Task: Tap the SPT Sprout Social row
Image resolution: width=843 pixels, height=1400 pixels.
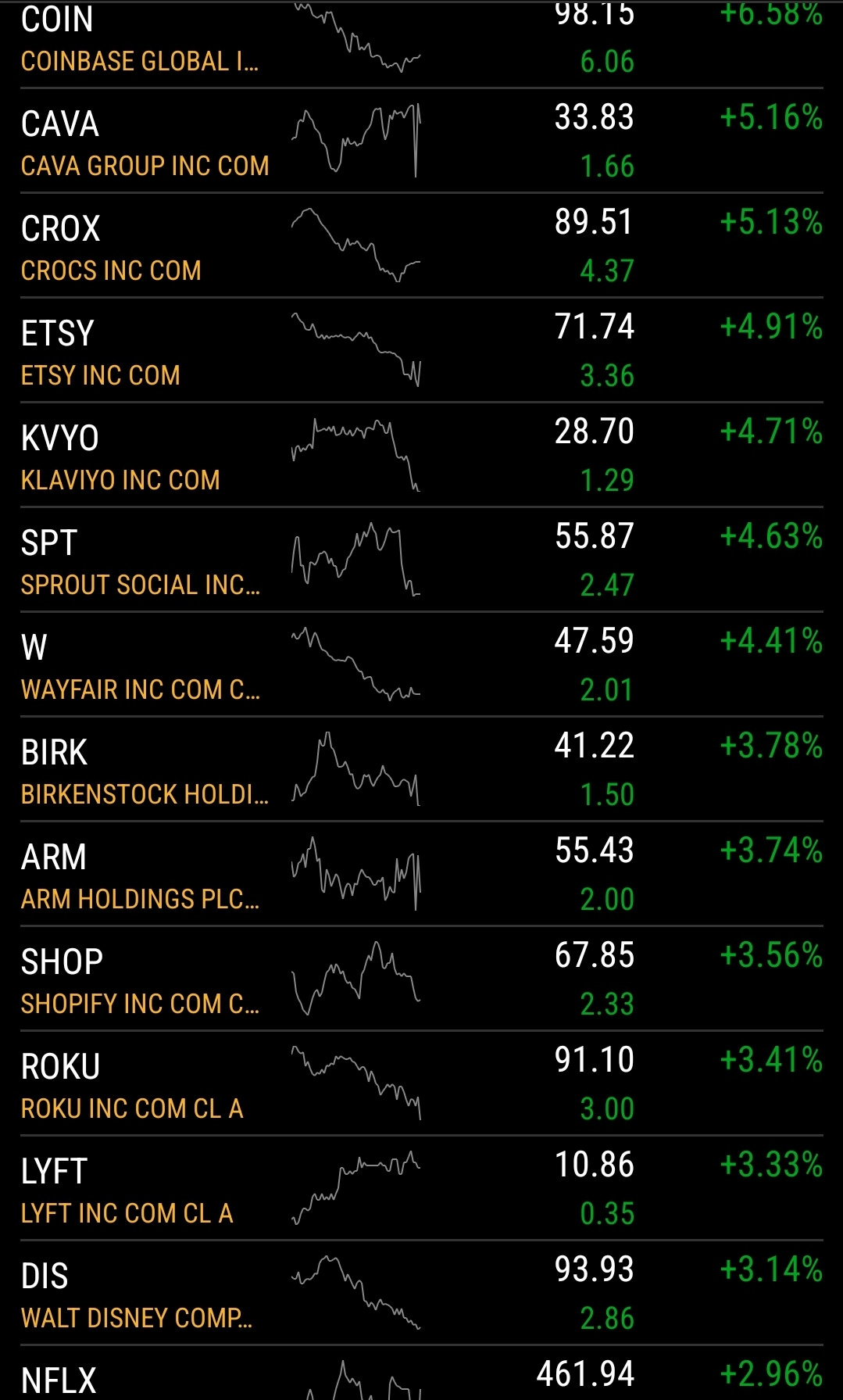Action: pyautogui.click(x=422, y=560)
